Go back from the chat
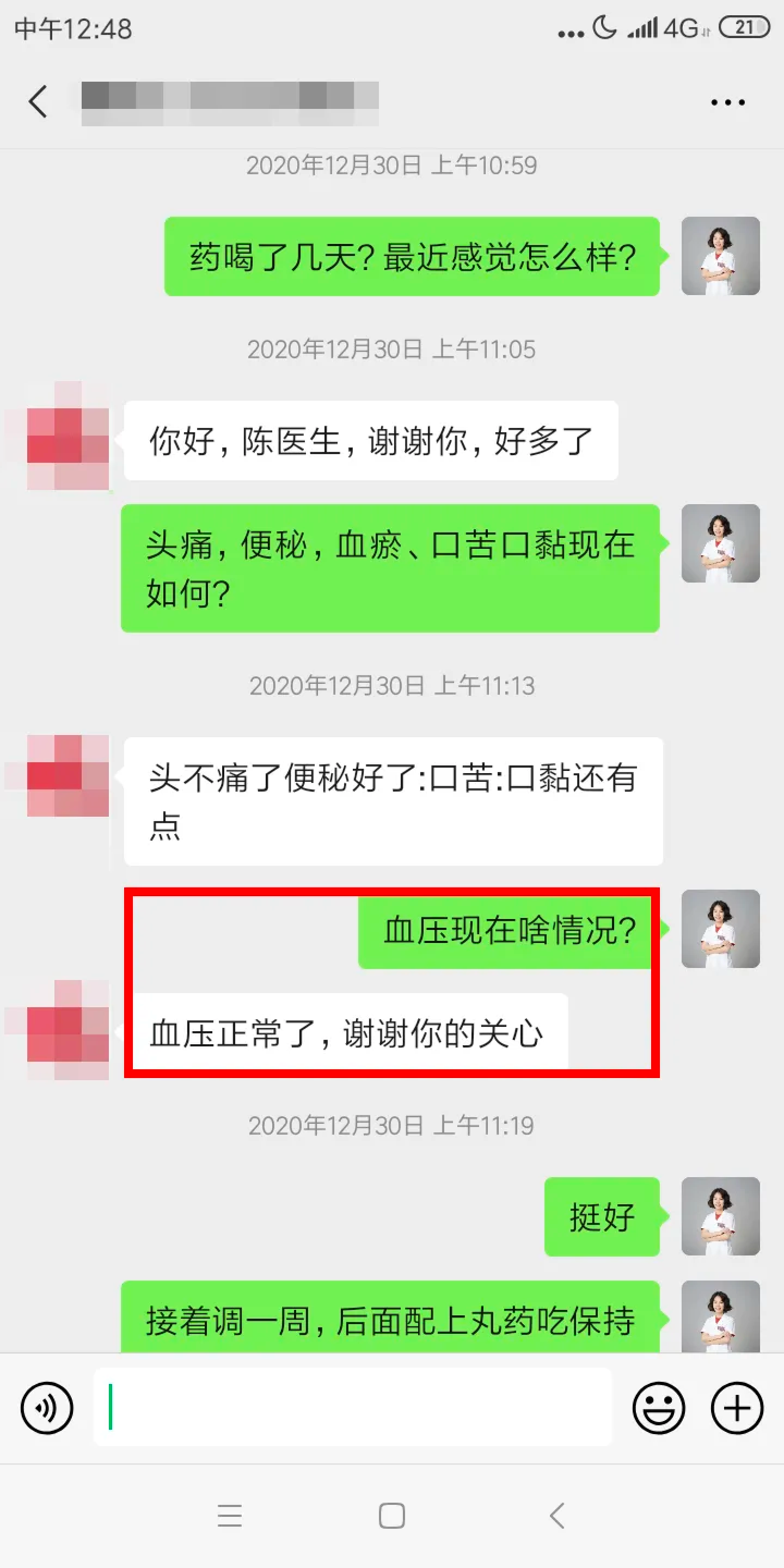The height and width of the screenshot is (1568, 784). pos(38,101)
